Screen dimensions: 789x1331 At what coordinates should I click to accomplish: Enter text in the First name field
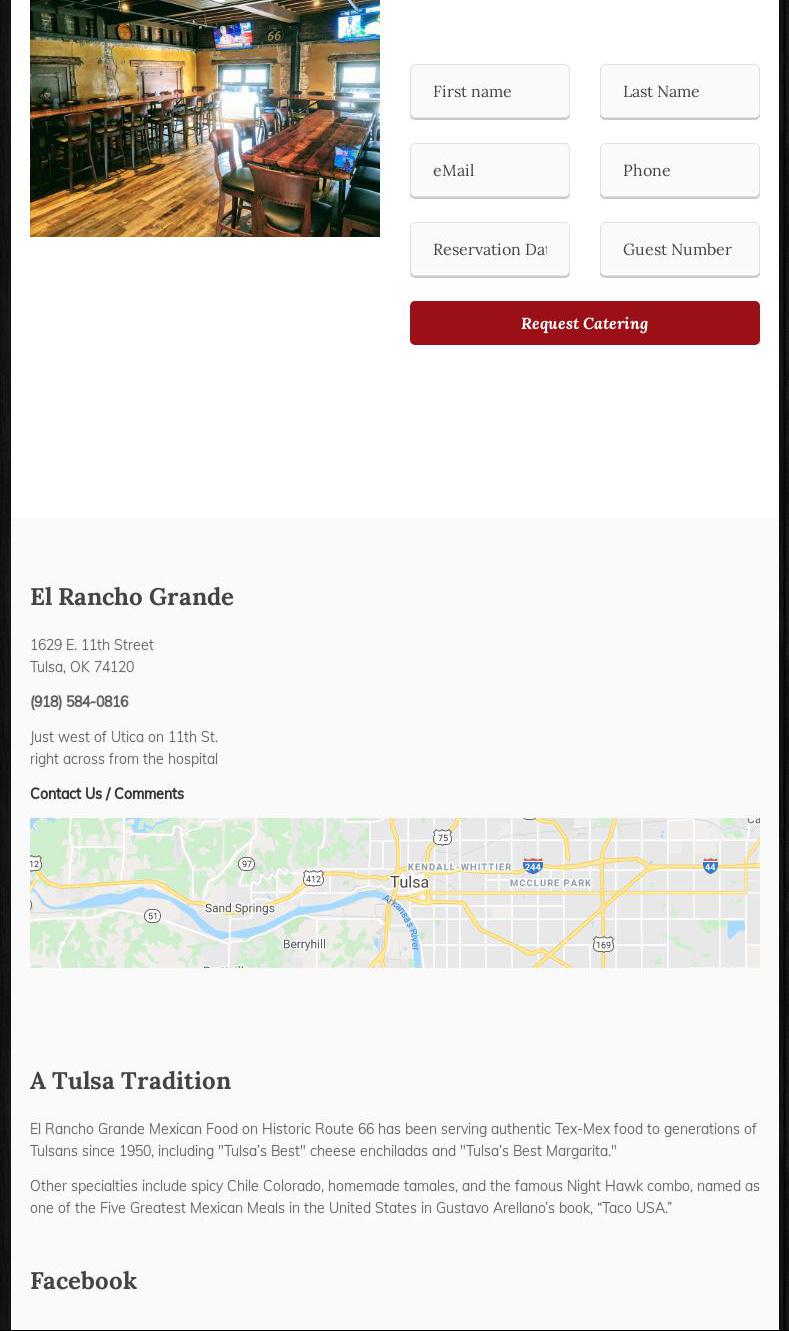[489, 91]
